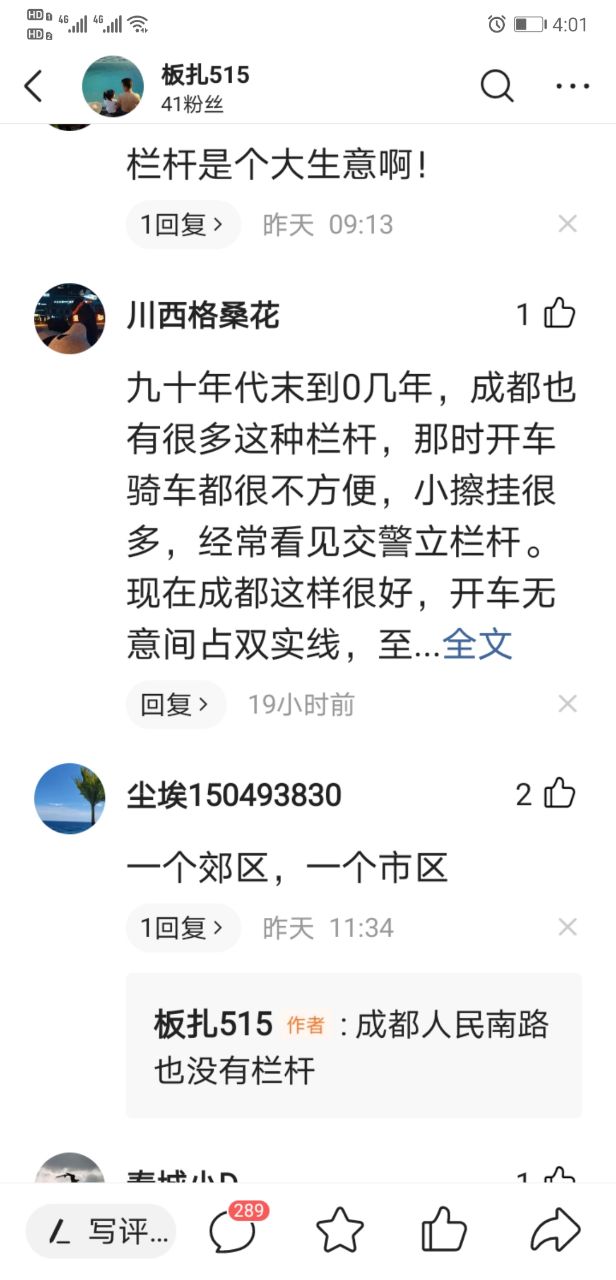Dismiss the comment posted 昨天 09:13
The width and height of the screenshot is (616, 1280).
click(568, 225)
